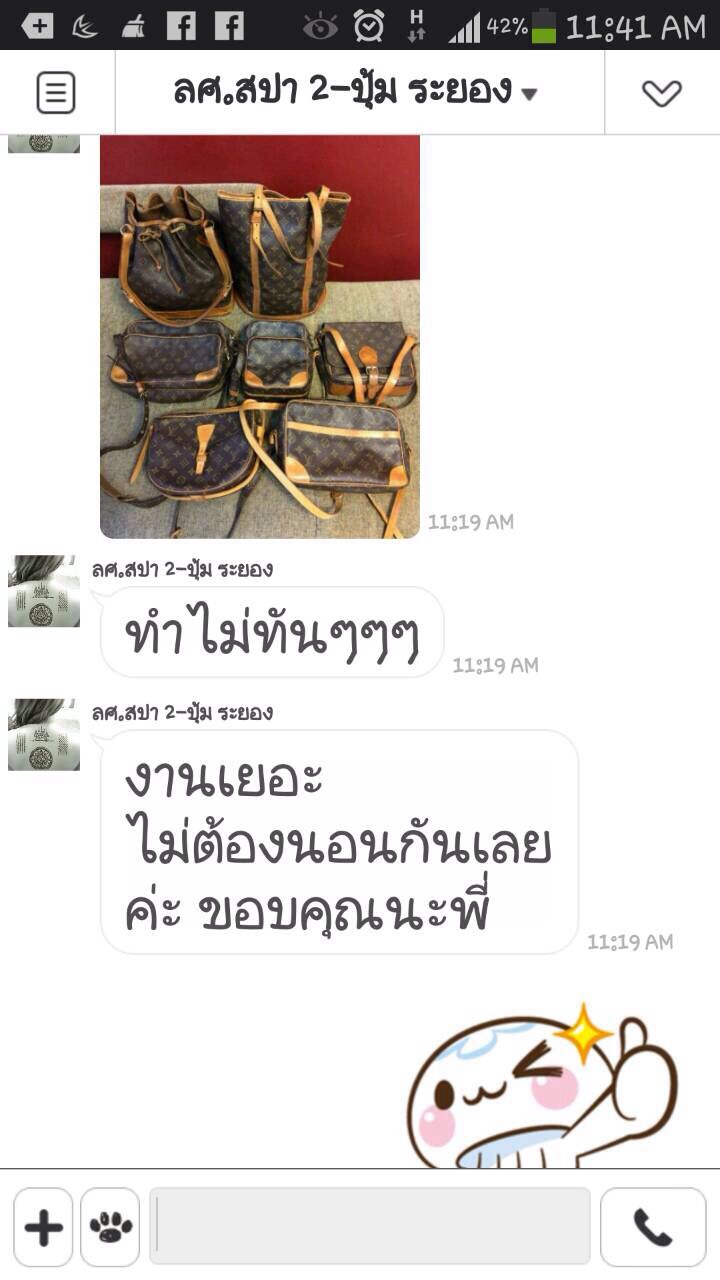Image resolution: width=720 pixels, height=1280 pixels.
Task: Open sender avatar beside ทำไม่ทันๆๆๆ message
Action: 44,591
